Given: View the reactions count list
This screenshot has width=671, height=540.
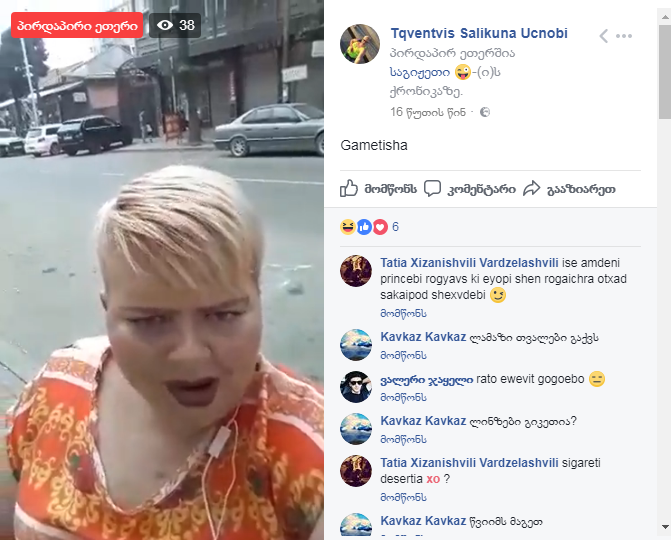Looking at the screenshot, I should [395, 226].
